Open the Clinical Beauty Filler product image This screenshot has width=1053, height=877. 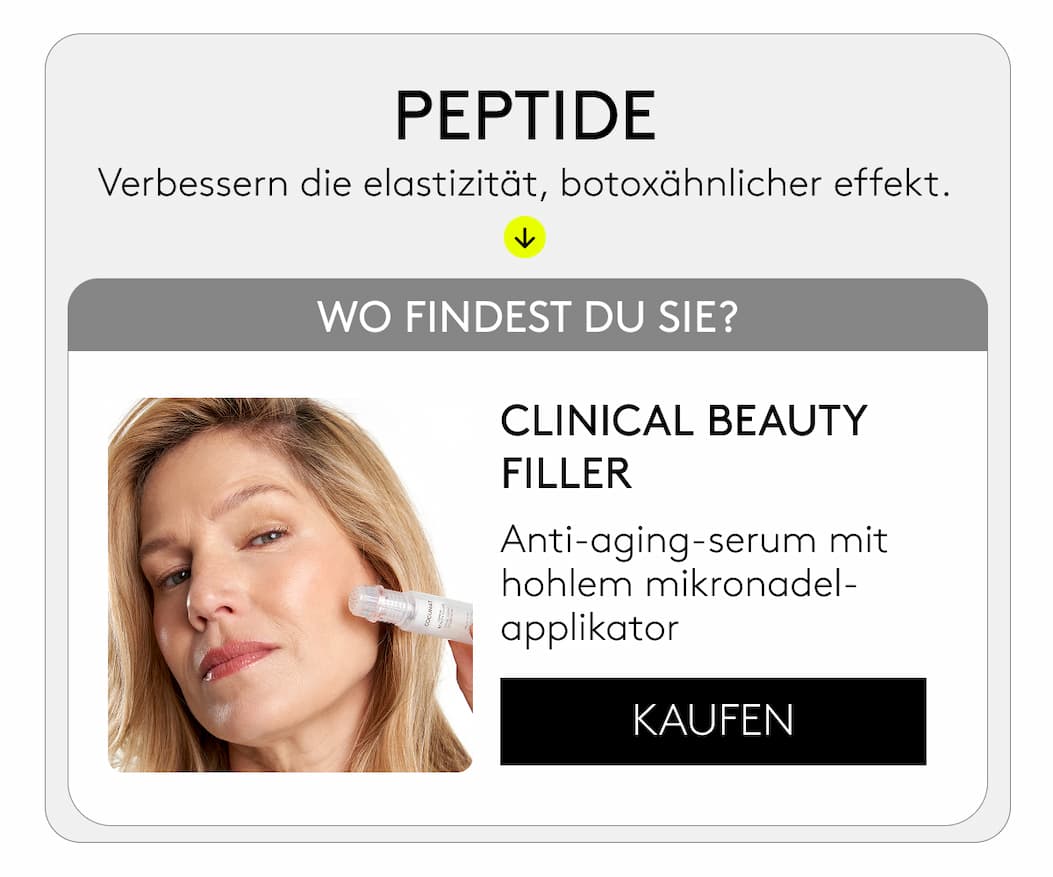[289, 584]
